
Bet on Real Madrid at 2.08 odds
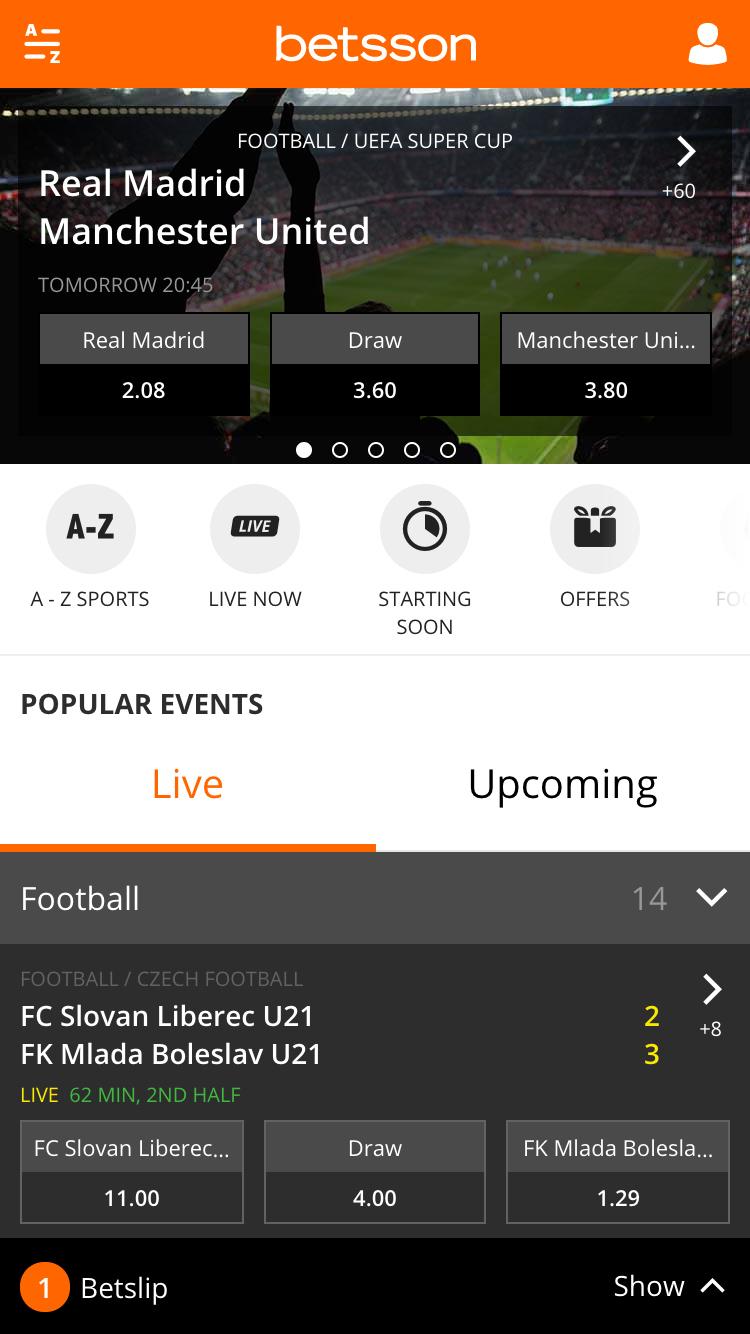click(x=144, y=363)
